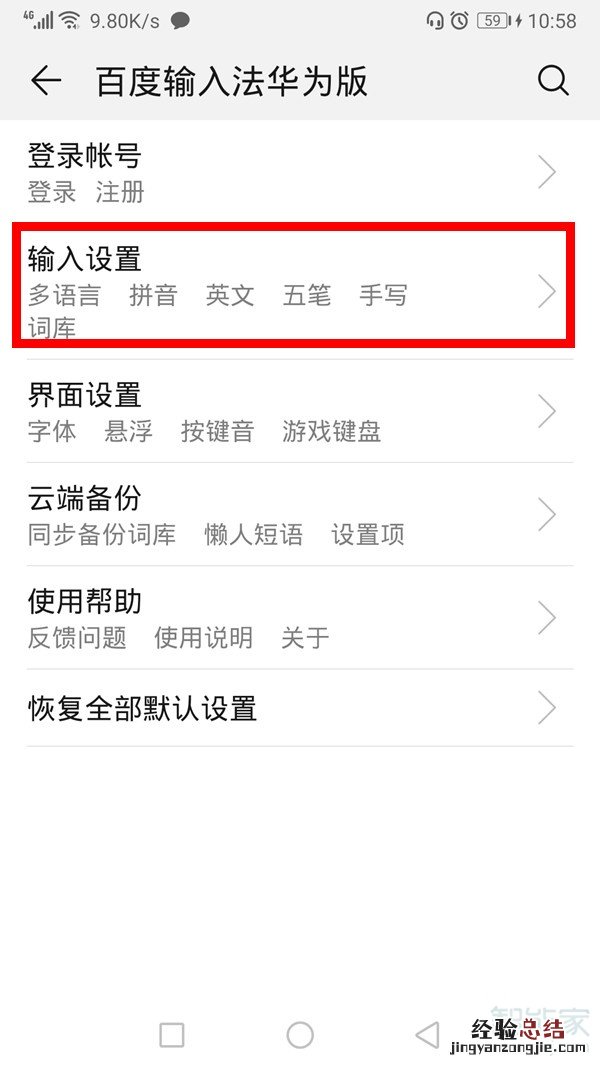Go back using the top arrow
The image size is (600, 1066).
46,81
